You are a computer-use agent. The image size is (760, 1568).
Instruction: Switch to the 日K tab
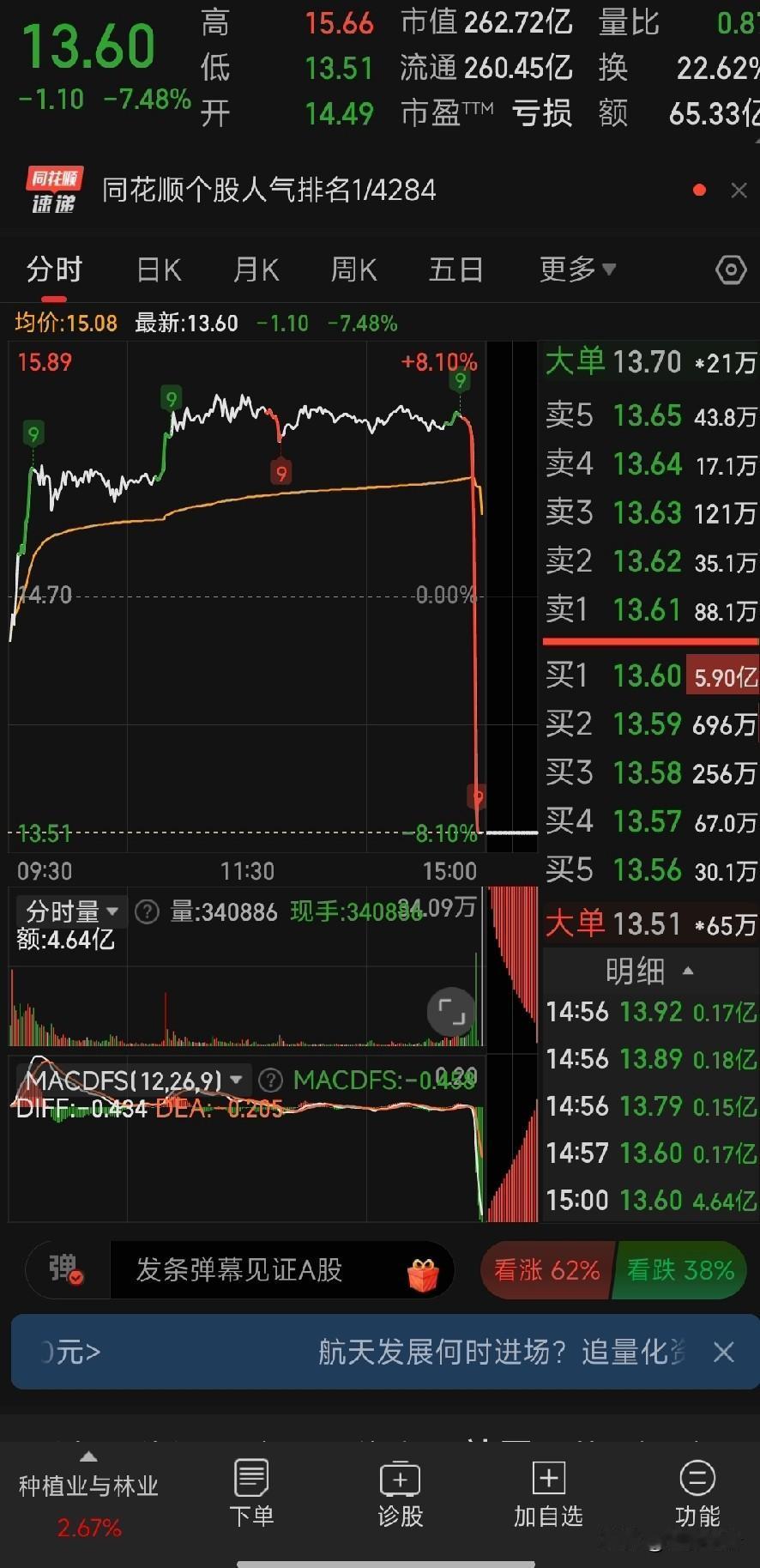coord(158,269)
